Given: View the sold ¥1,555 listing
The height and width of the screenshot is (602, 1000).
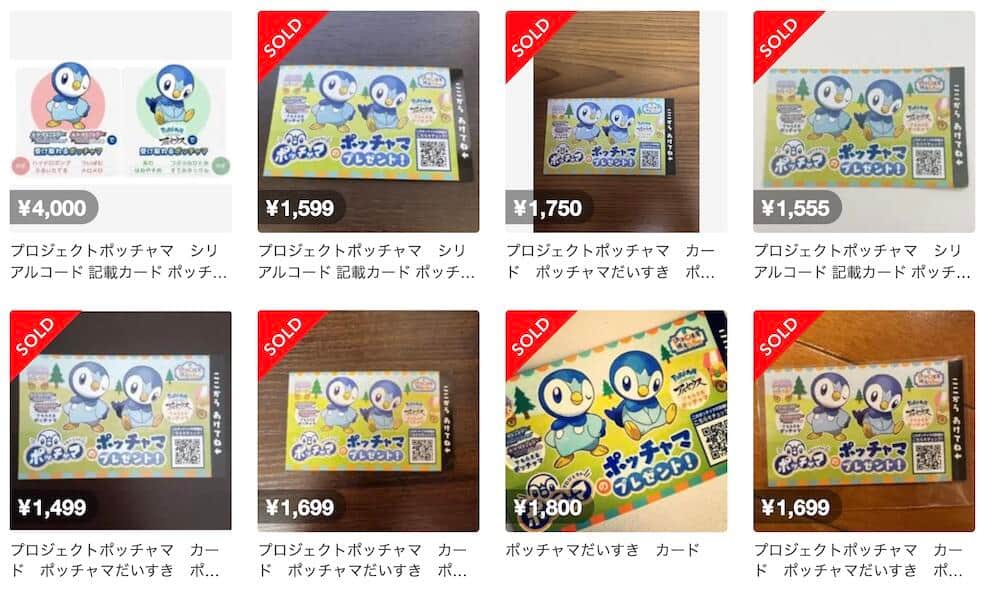Looking at the screenshot, I should click(864, 122).
